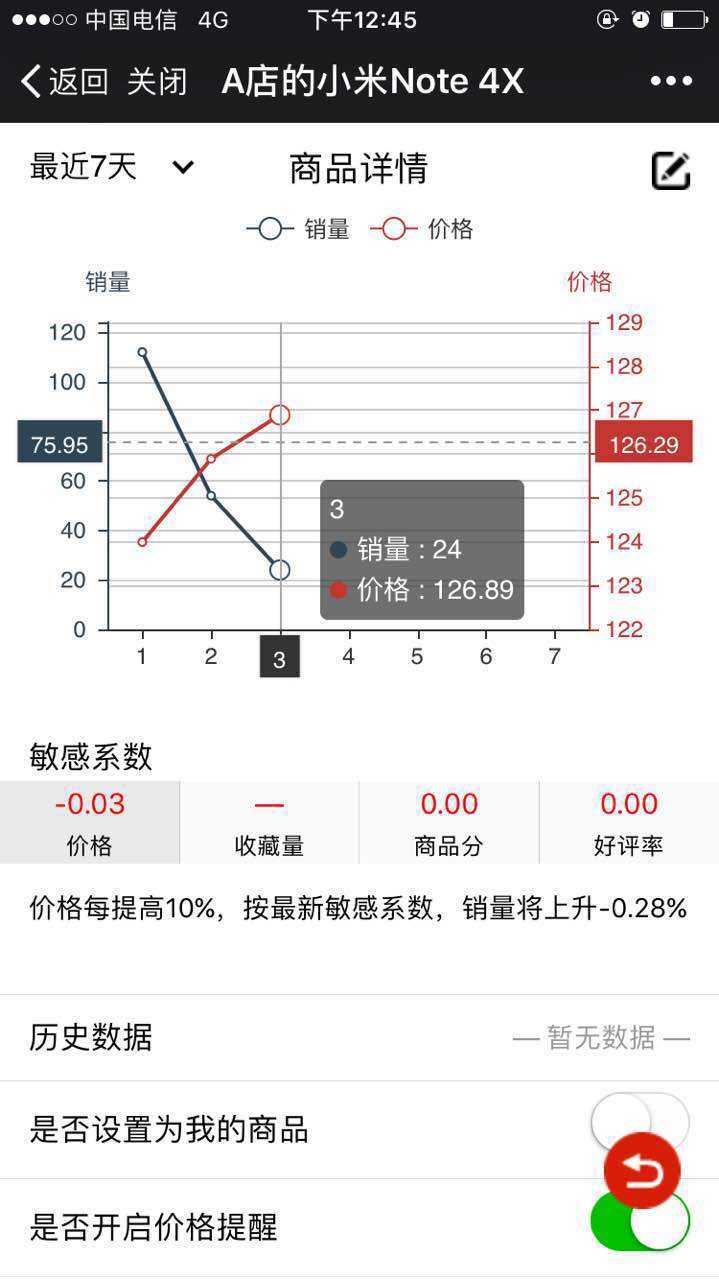The width and height of the screenshot is (719, 1280).
Task: Turn off 是否开启价格提醒 switch
Action: point(640,1222)
